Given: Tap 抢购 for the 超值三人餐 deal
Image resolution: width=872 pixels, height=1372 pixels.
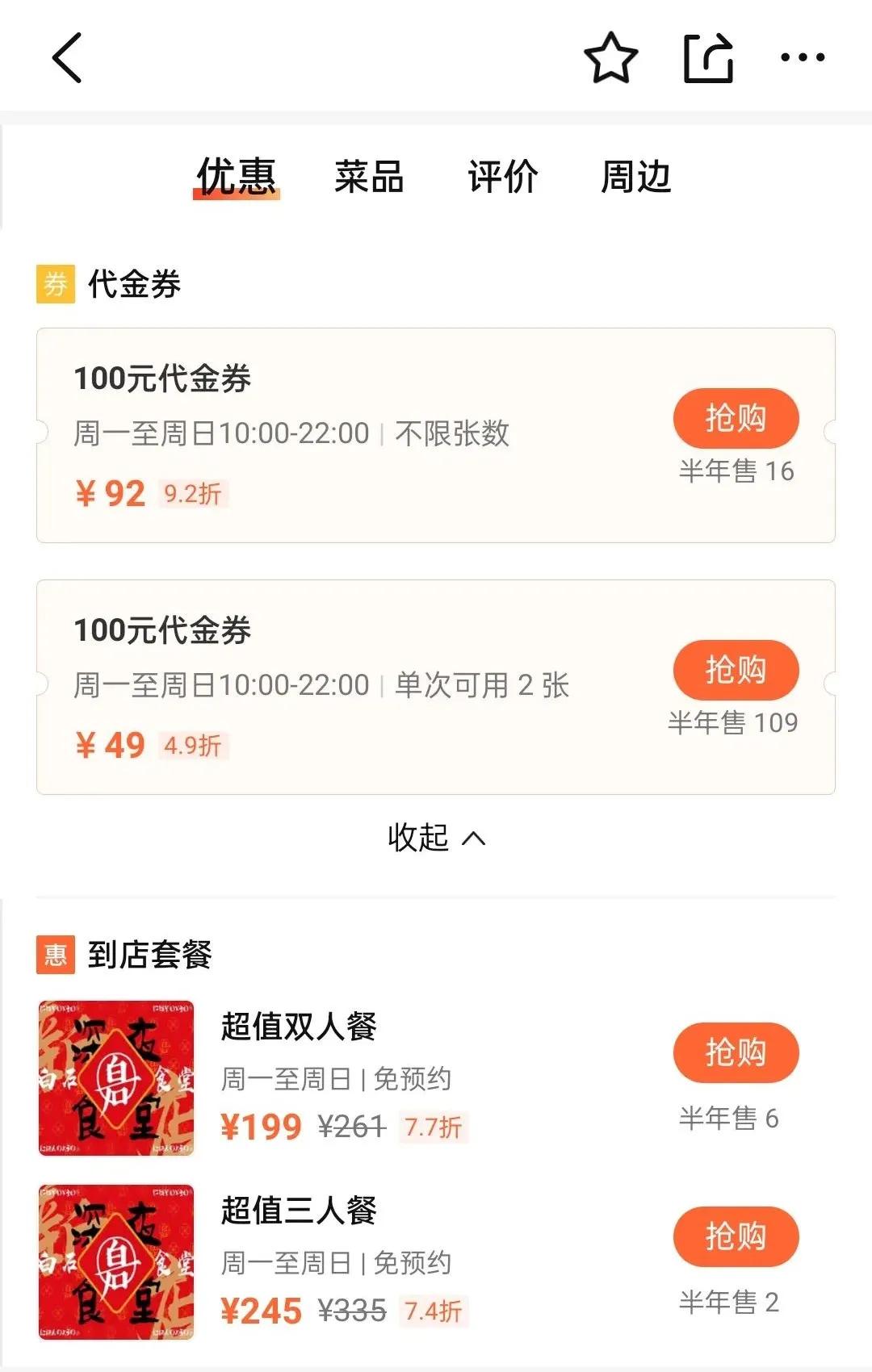Looking at the screenshot, I should pos(736,1237).
